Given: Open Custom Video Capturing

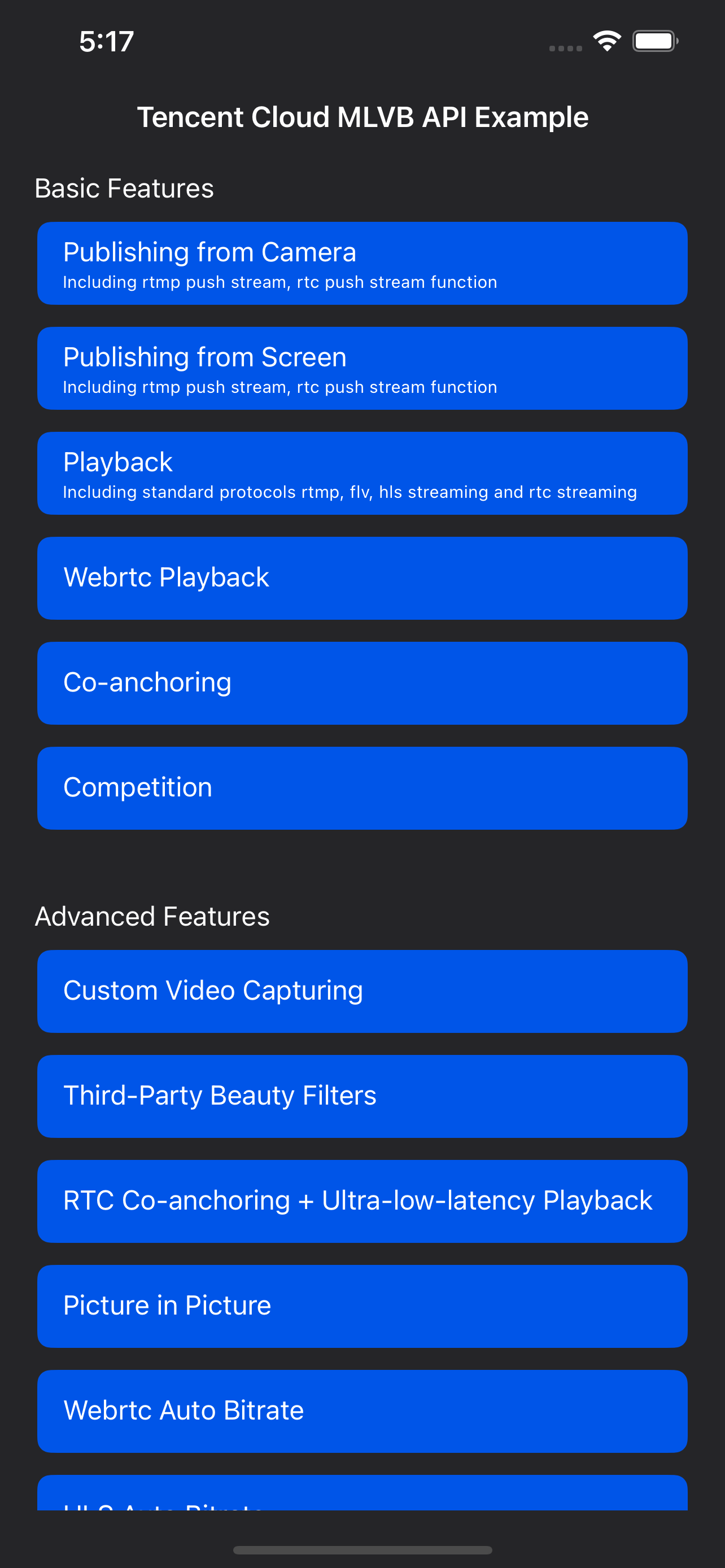Looking at the screenshot, I should pyautogui.click(x=362, y=991).
